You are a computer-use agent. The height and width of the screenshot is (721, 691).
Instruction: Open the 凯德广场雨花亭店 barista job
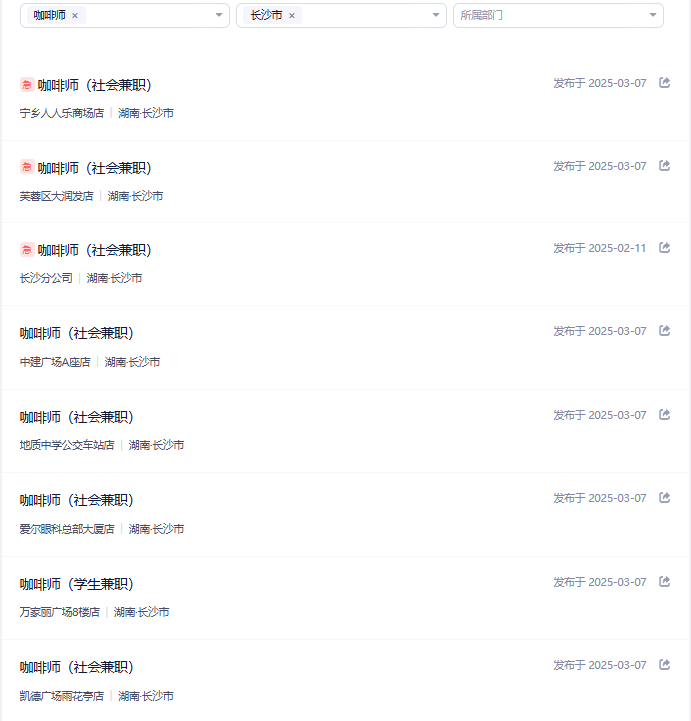coord(77,667)
